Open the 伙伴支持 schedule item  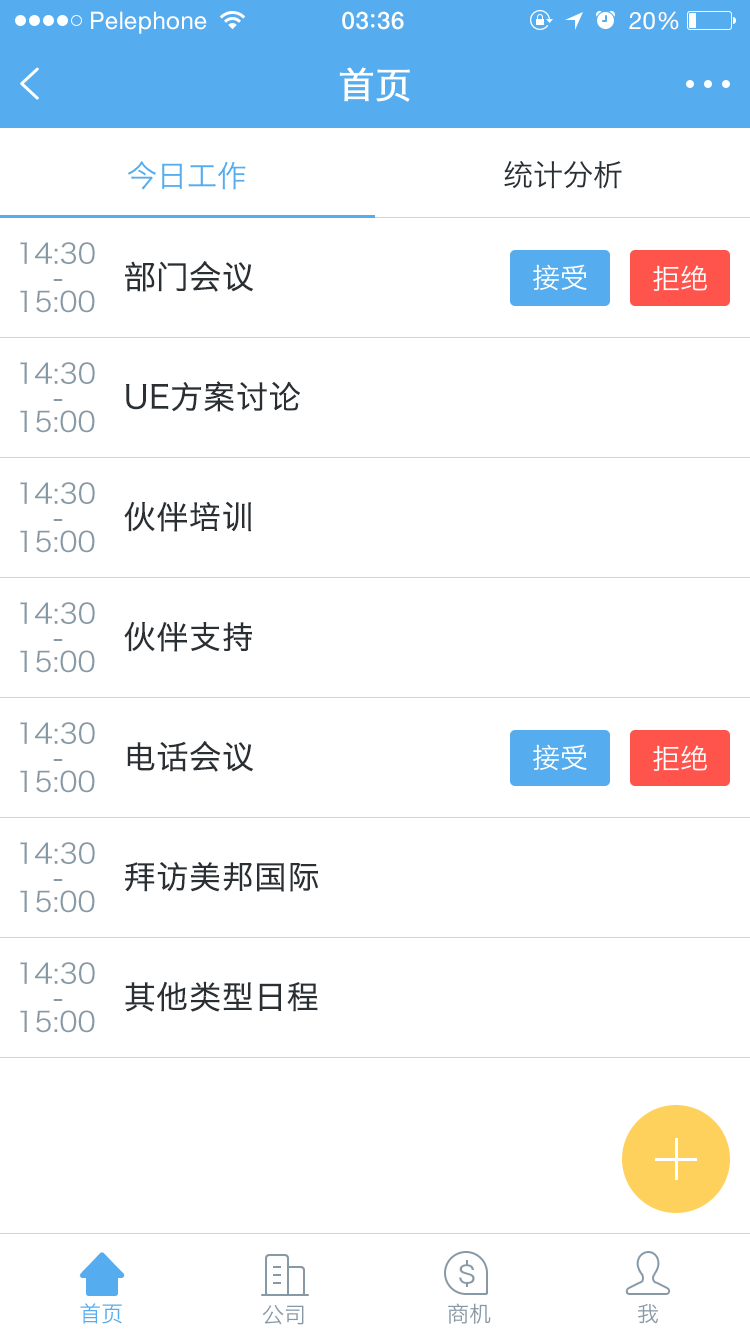375,638
